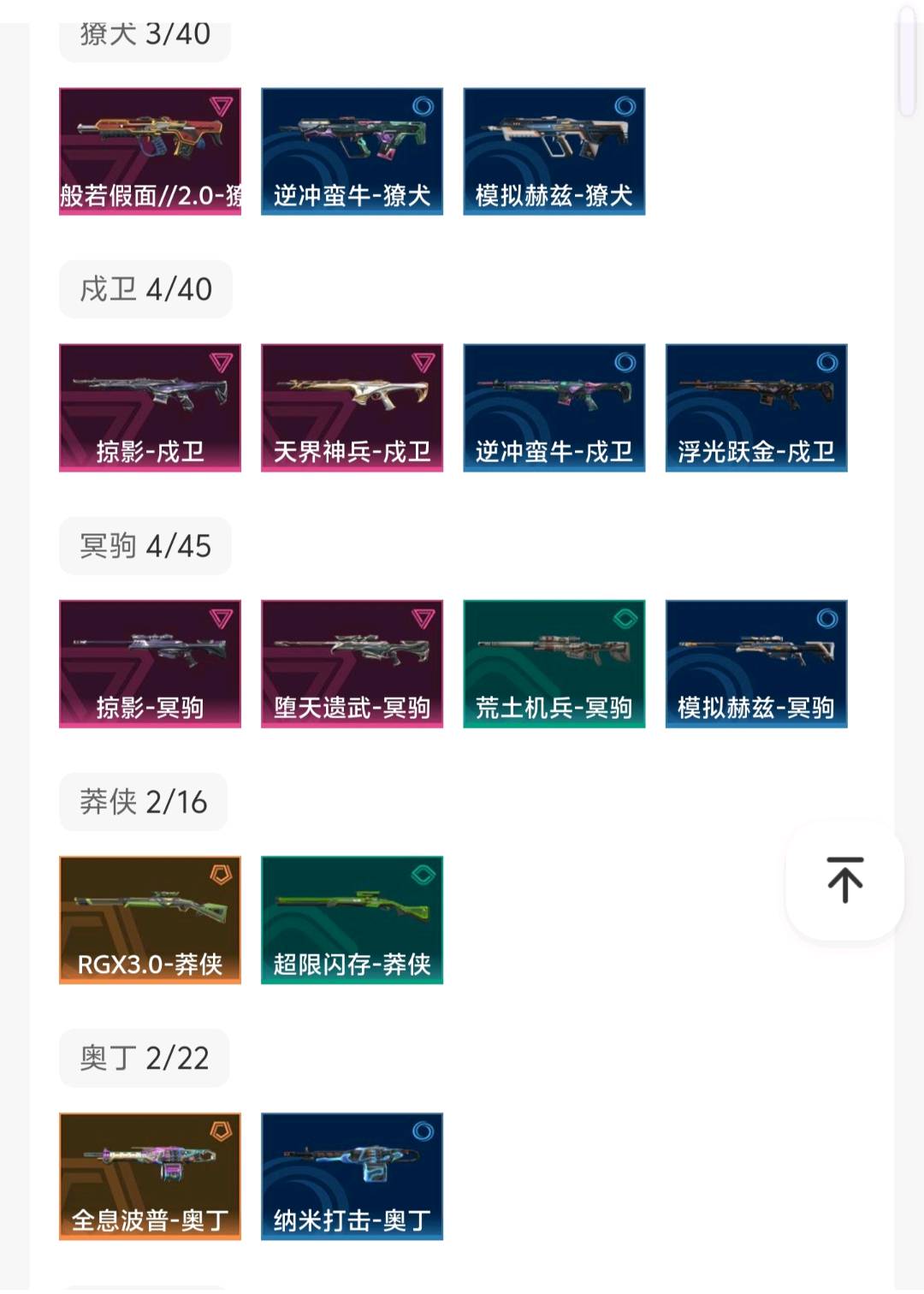Select the 全息波普-奥丁 skin tile
924x1294 pixels.
pos(150,1176)
